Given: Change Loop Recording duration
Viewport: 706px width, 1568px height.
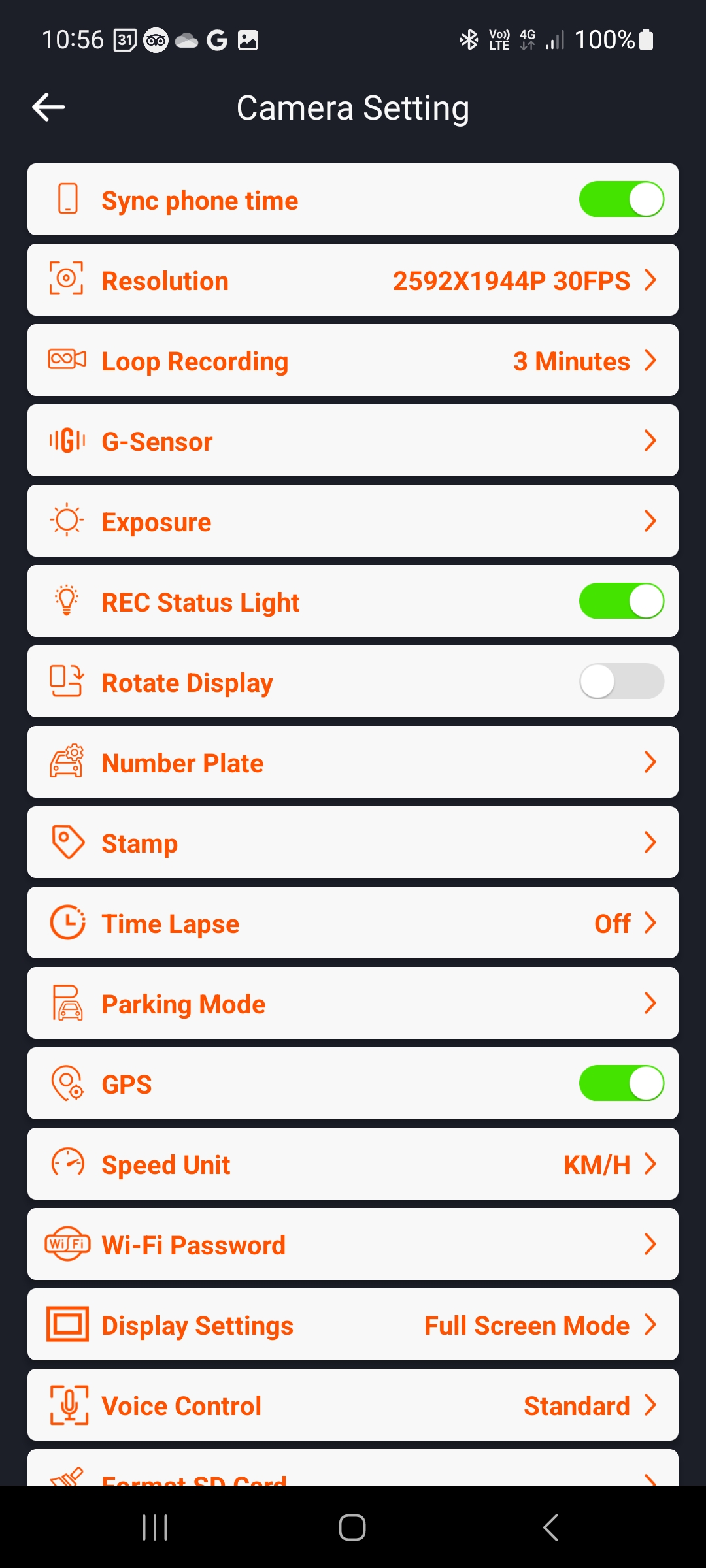Looking at the screenshot, I should (x=353, y=360).
